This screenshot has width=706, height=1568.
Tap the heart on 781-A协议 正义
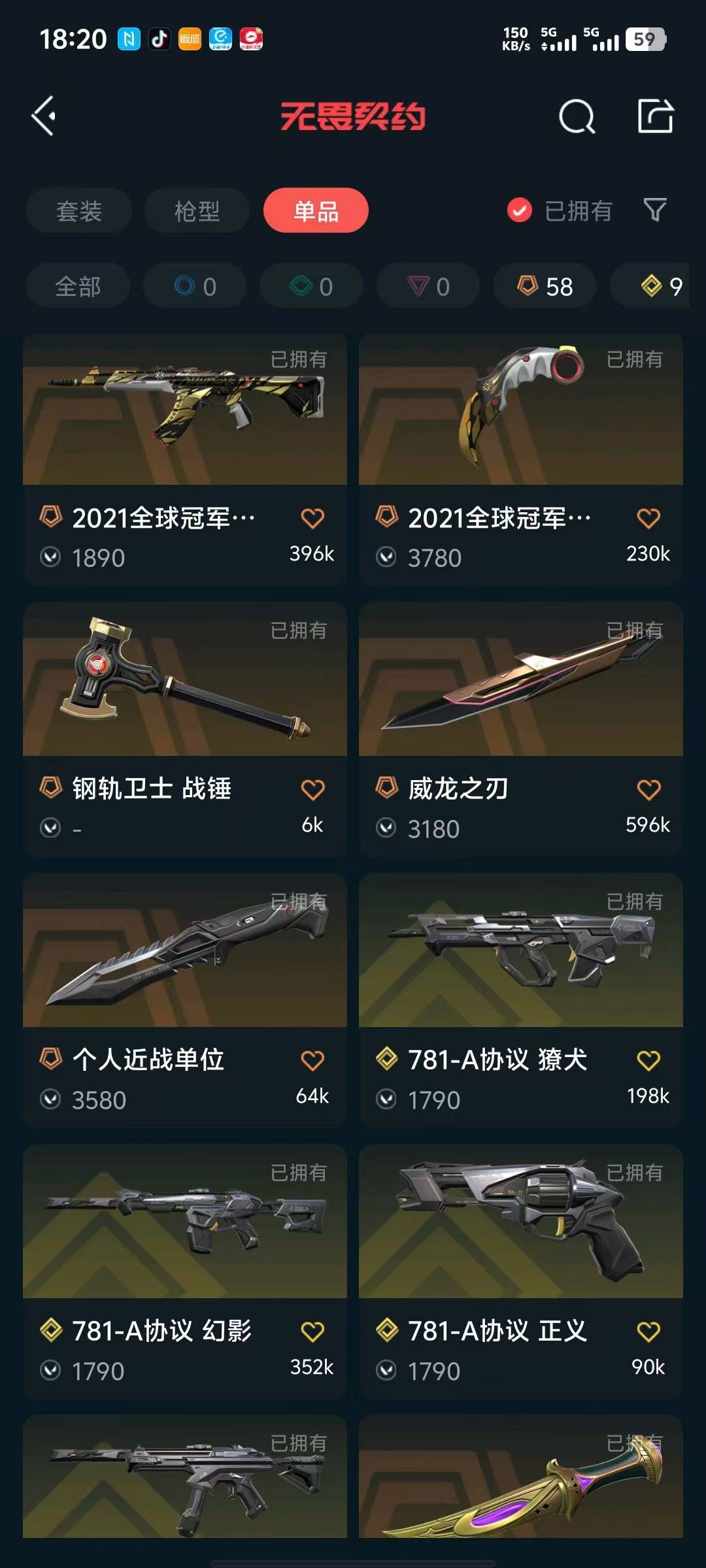click(648, 1331)
